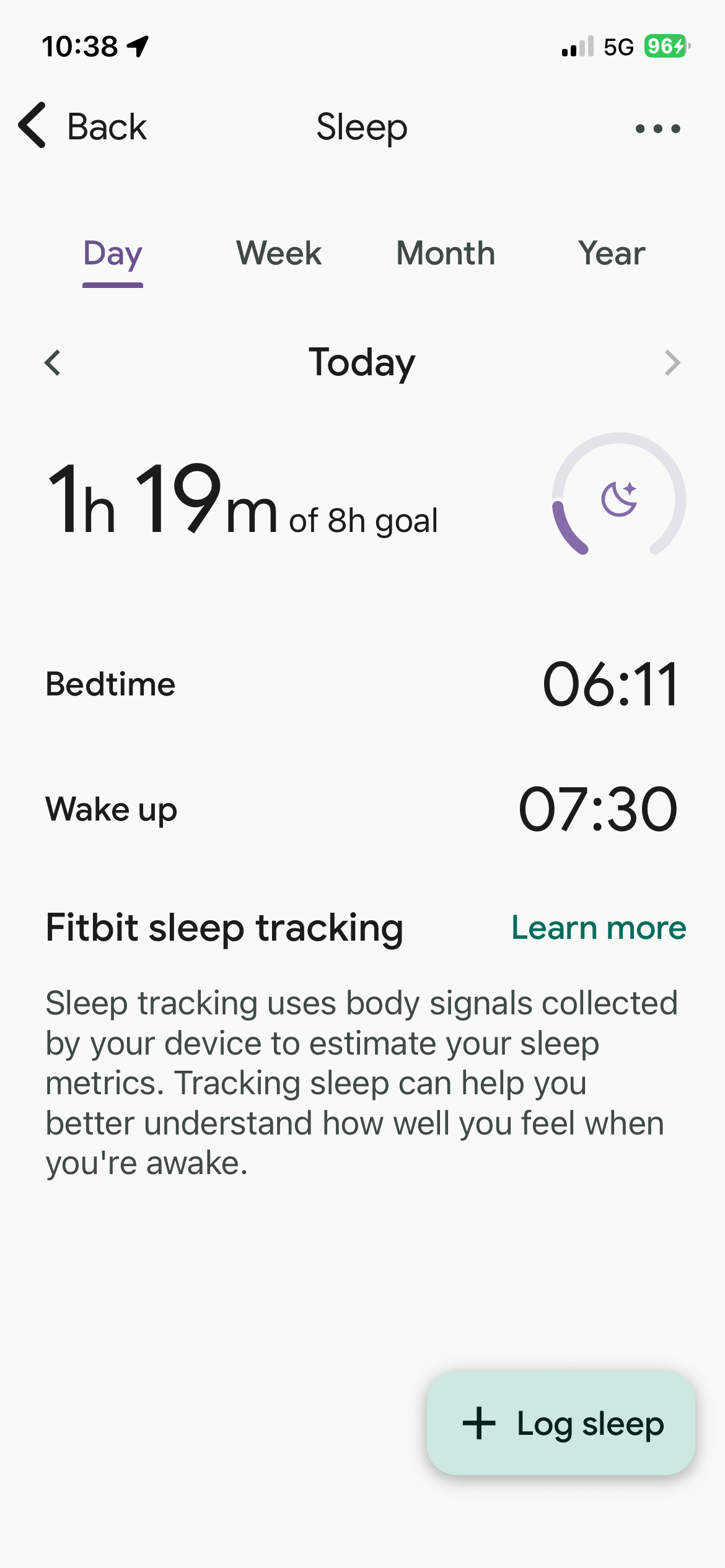
Task: Go back from the Sleep screen
Action: point(82,126)
